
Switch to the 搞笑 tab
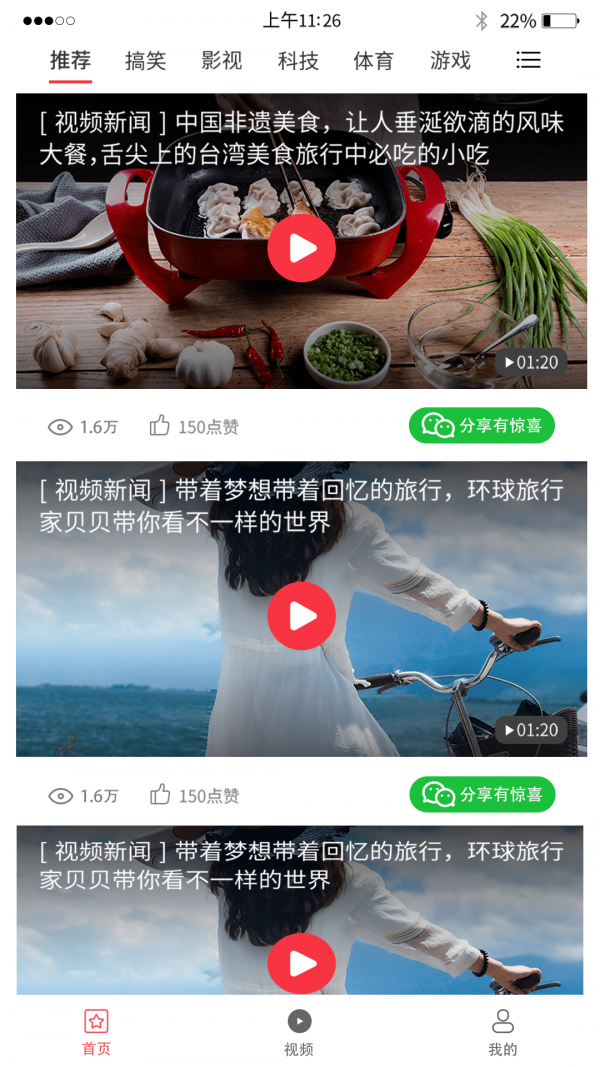(x=145, y=61)
